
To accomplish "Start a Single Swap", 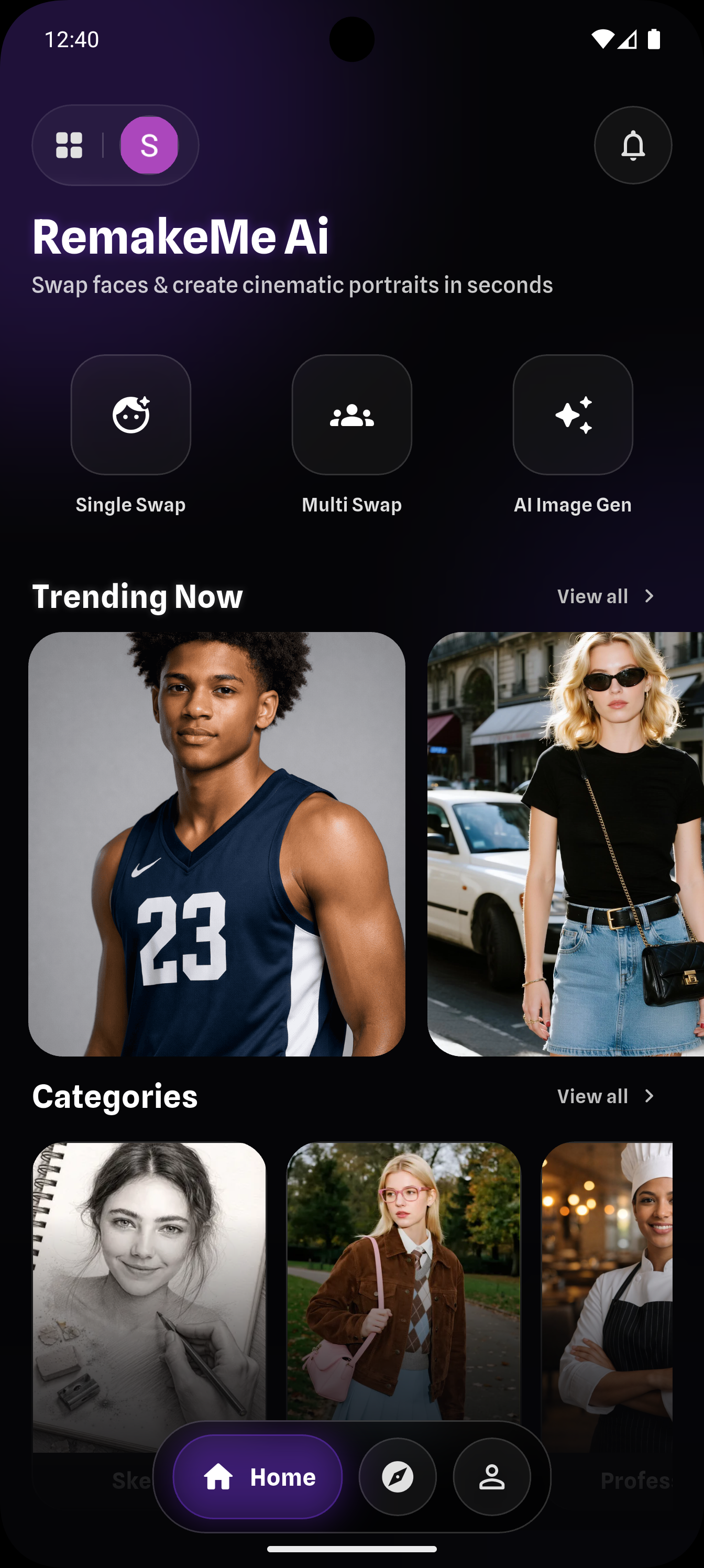I will [x=131, y=415].
